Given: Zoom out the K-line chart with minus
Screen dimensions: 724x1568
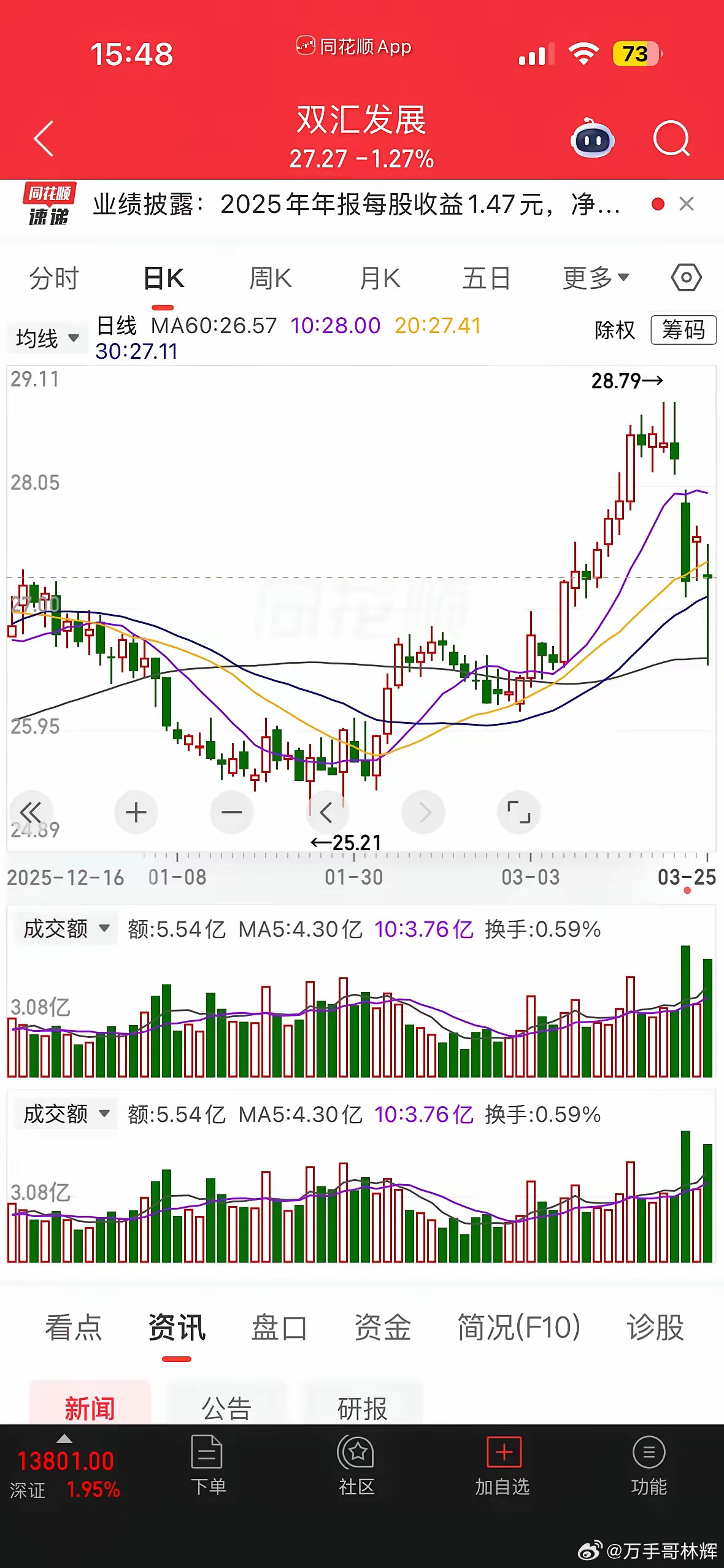Looking at the screenshot, I should point(232,812).
